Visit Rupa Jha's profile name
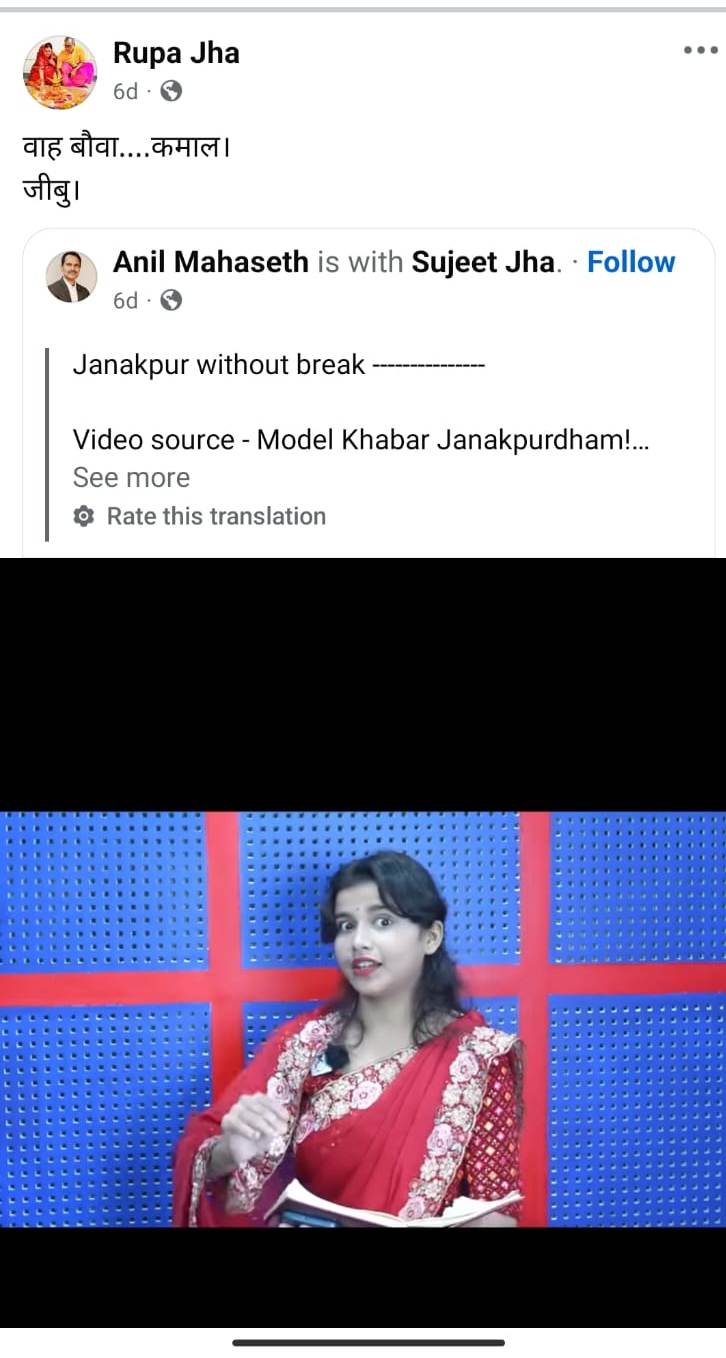The width and height of the screenshot is (726, 1358). coord(176,53)
